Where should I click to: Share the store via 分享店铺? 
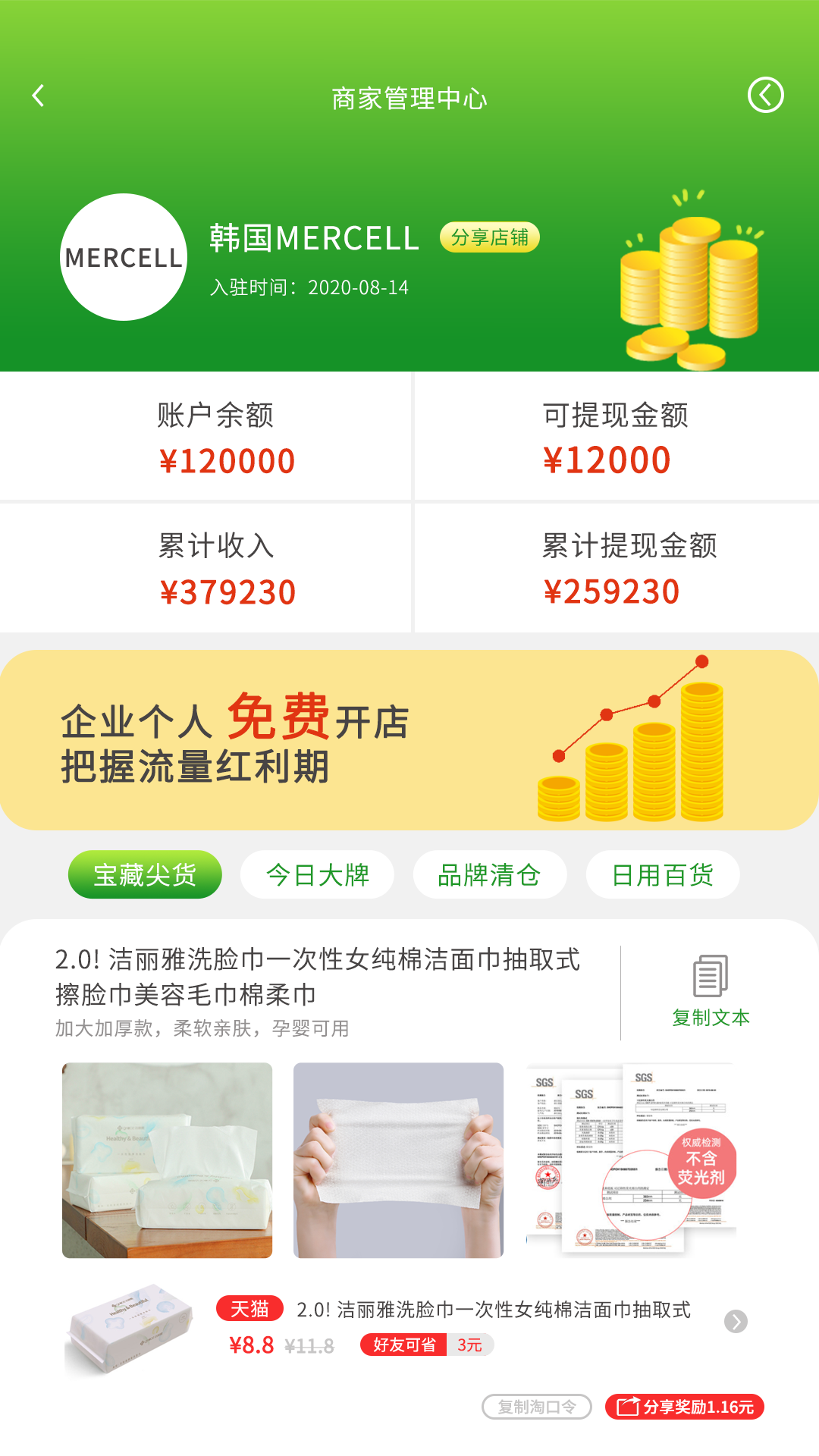490,237
